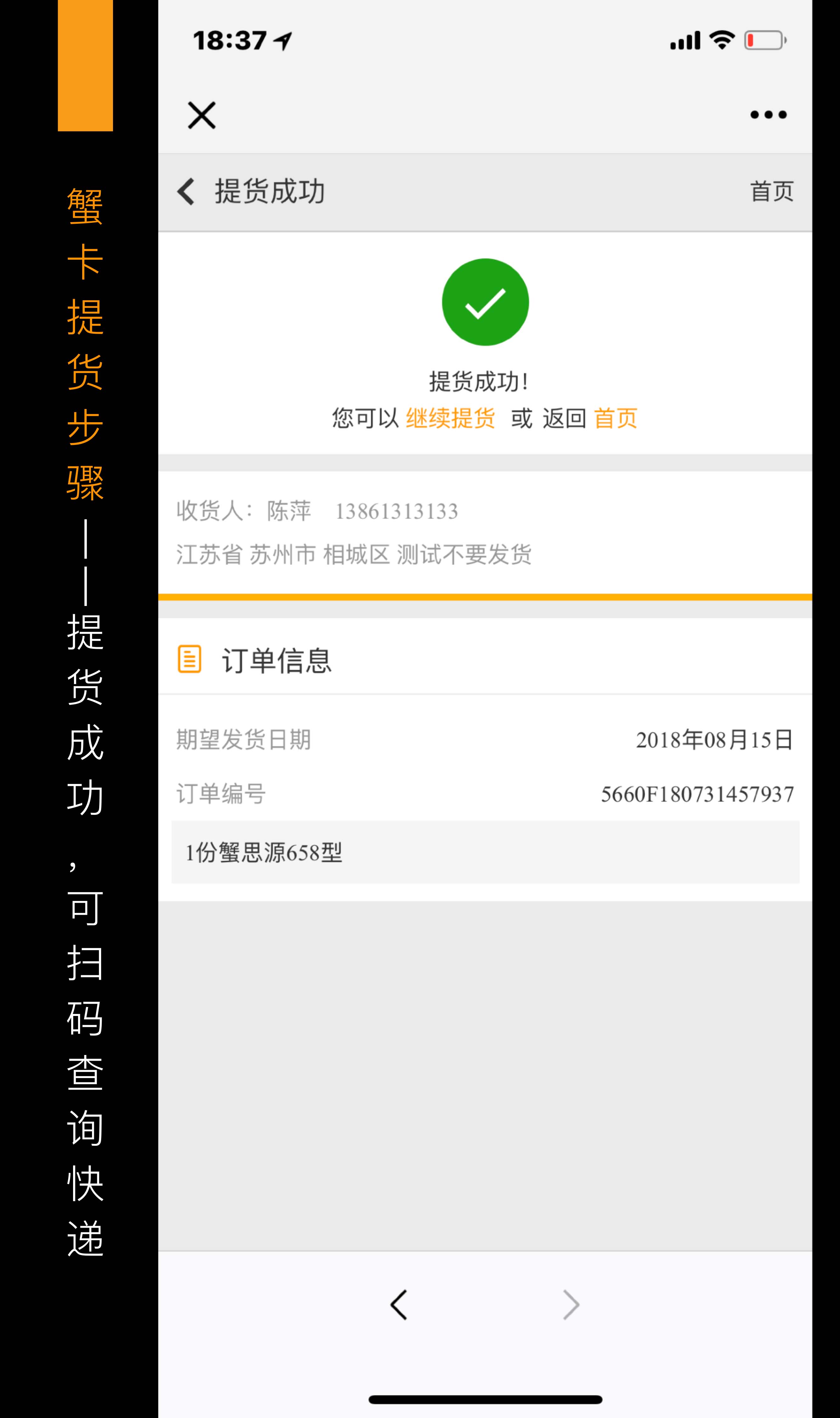Go back using the 提货成功 header arrow
This screenshot has height=1418, width=840.
point(186,191)
